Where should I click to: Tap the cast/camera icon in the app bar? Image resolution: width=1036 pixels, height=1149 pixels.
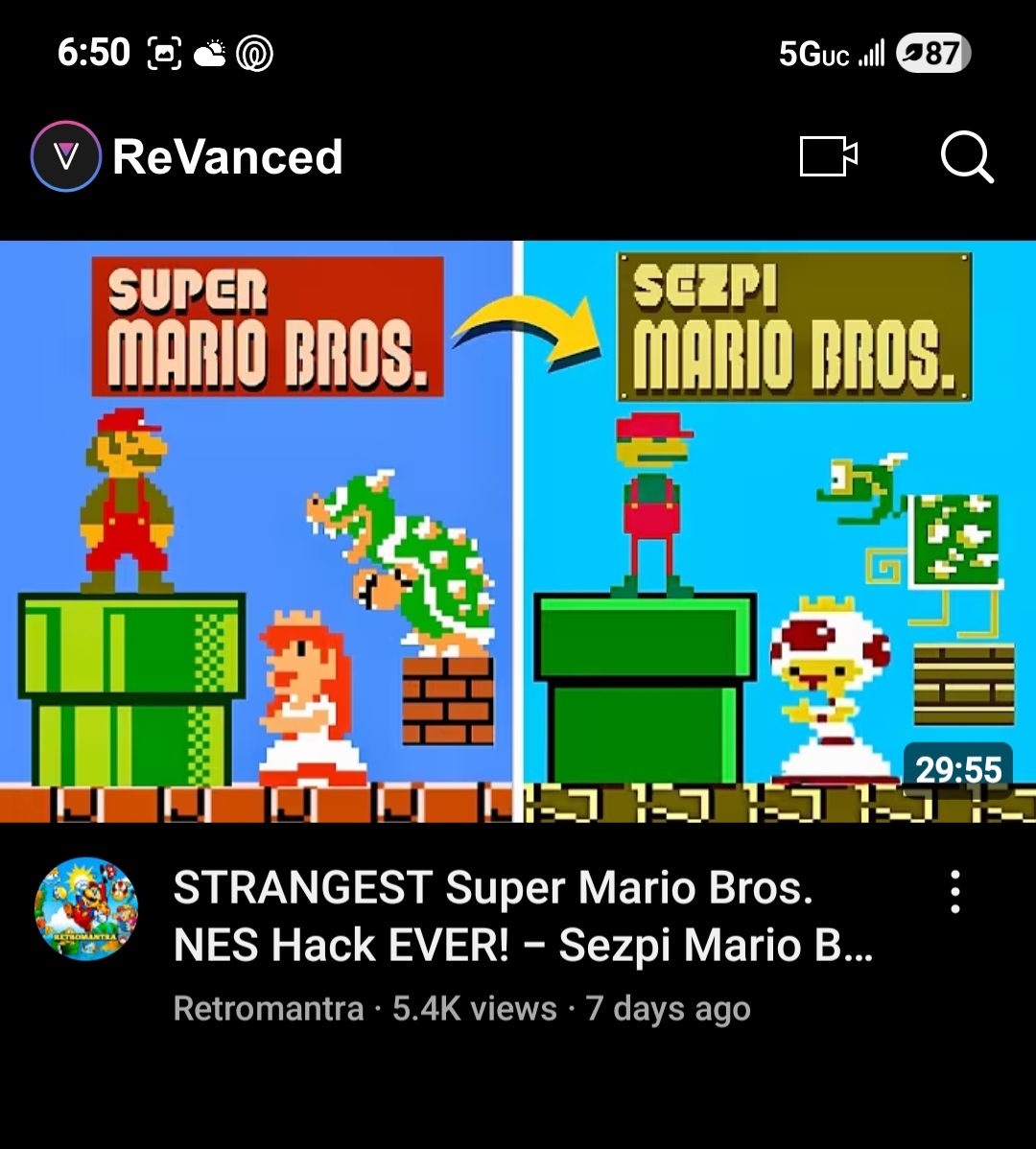[x=828, y=156]
